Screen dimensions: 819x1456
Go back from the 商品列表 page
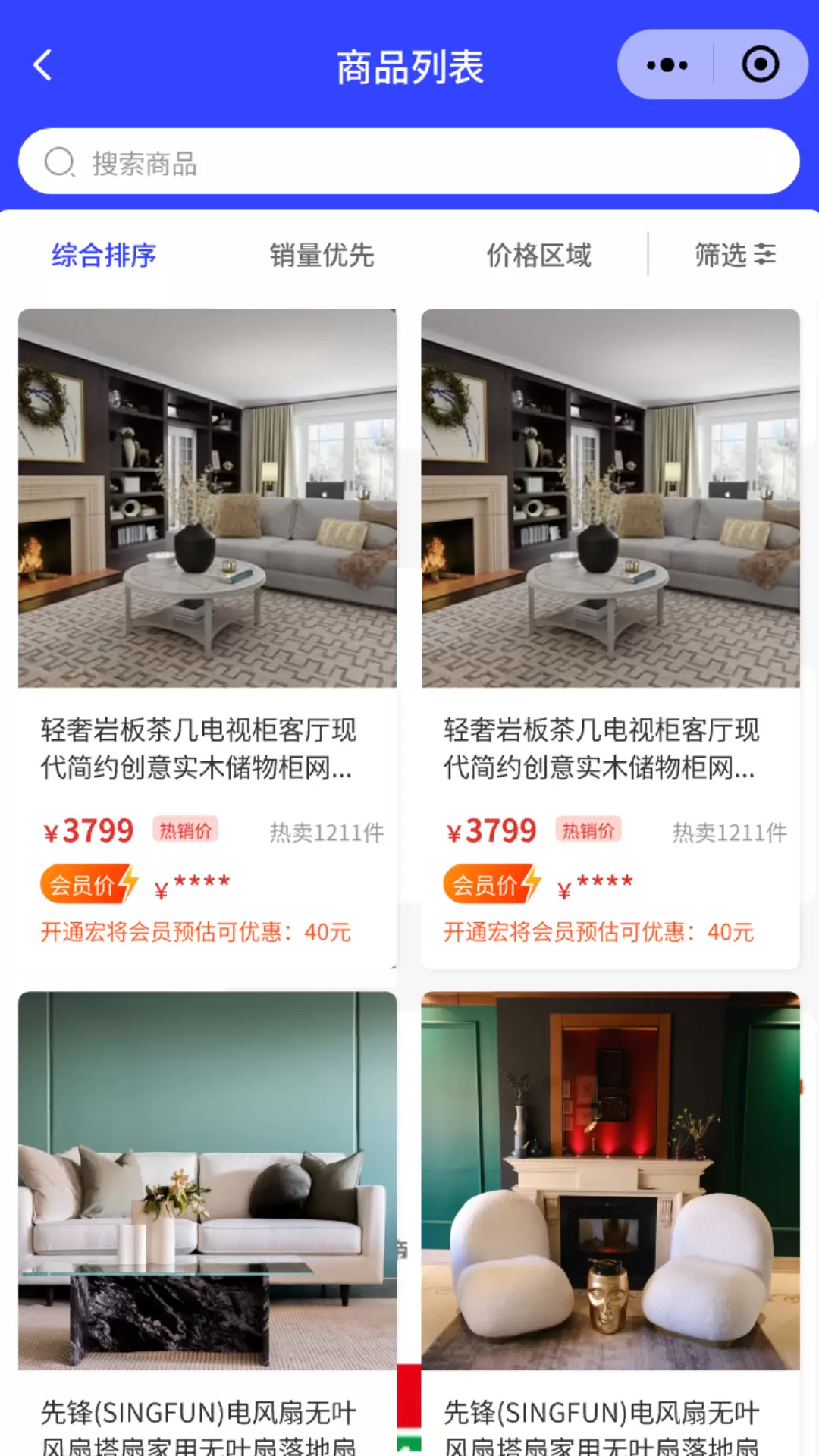[43, 65]
